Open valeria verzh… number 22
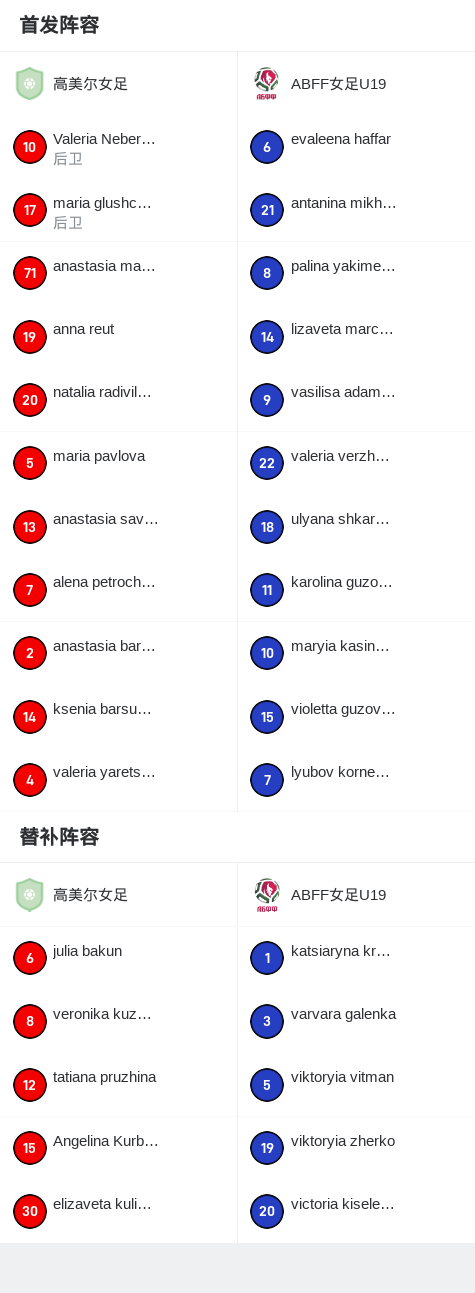Viewport: 475px width, 1293px height. click(x=356, y=463)
